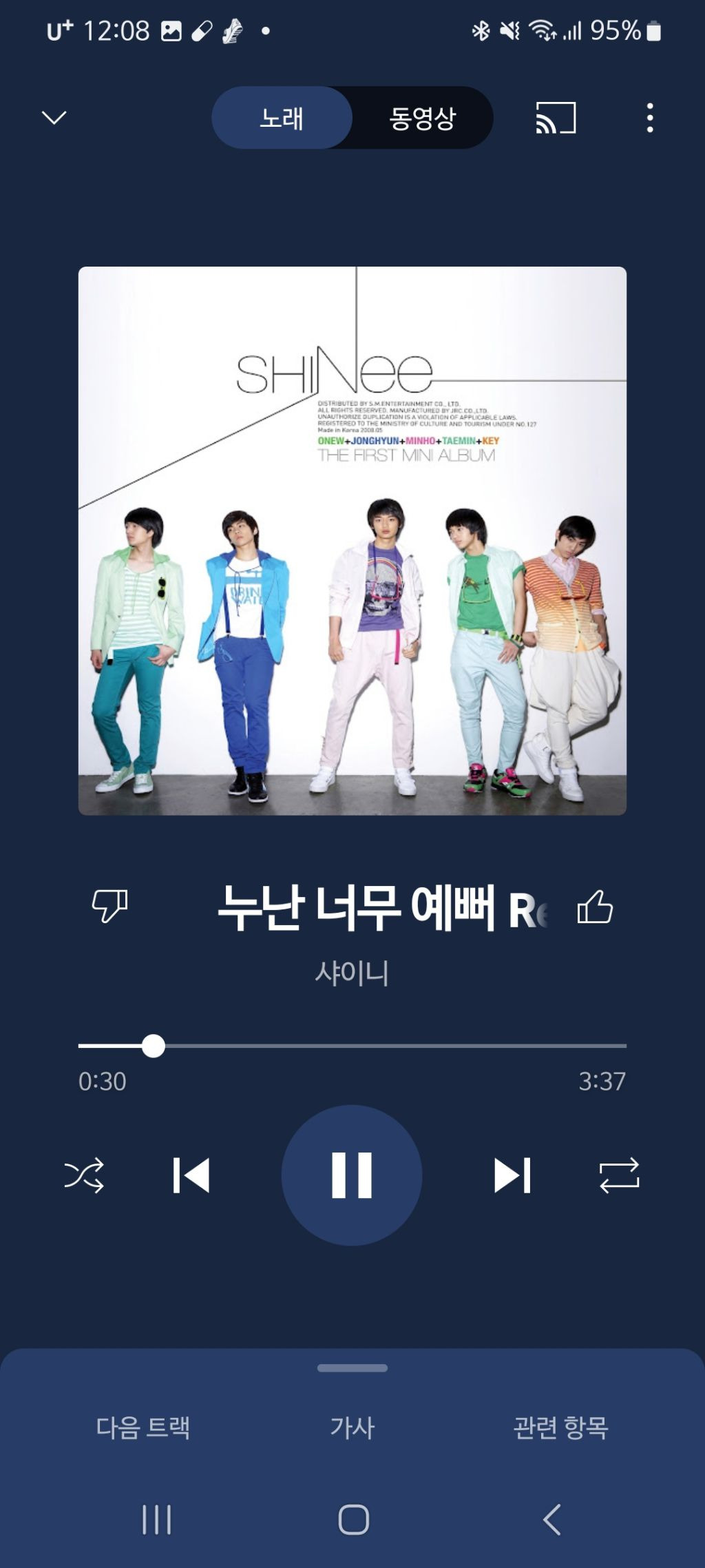Open the three-dot overflow menu

pos(649,118)
